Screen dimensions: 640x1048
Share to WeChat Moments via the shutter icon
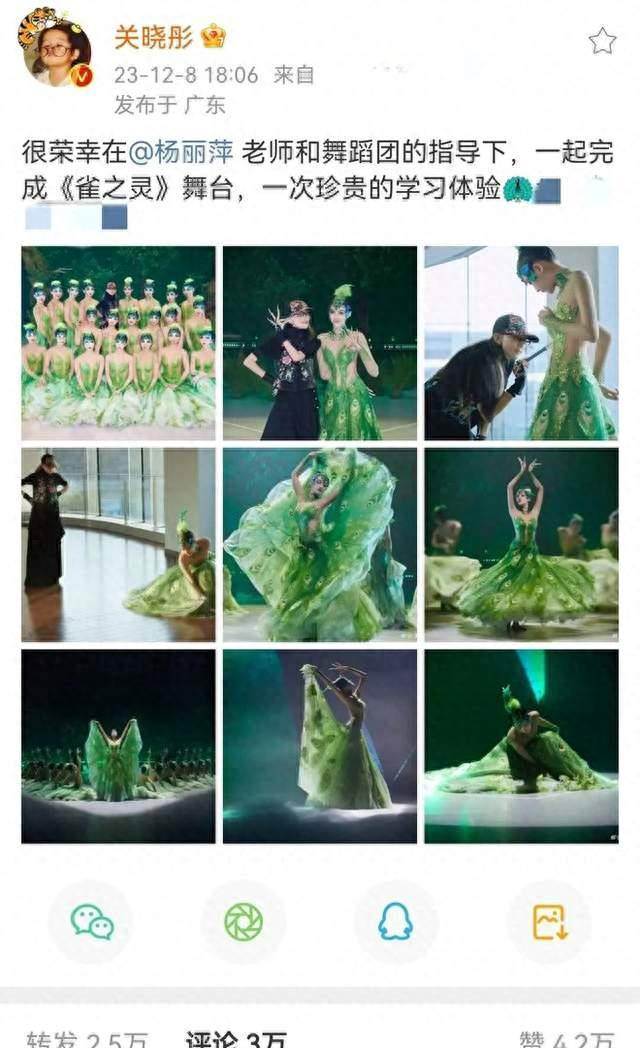pyautogui.click(x=243, y=922)
